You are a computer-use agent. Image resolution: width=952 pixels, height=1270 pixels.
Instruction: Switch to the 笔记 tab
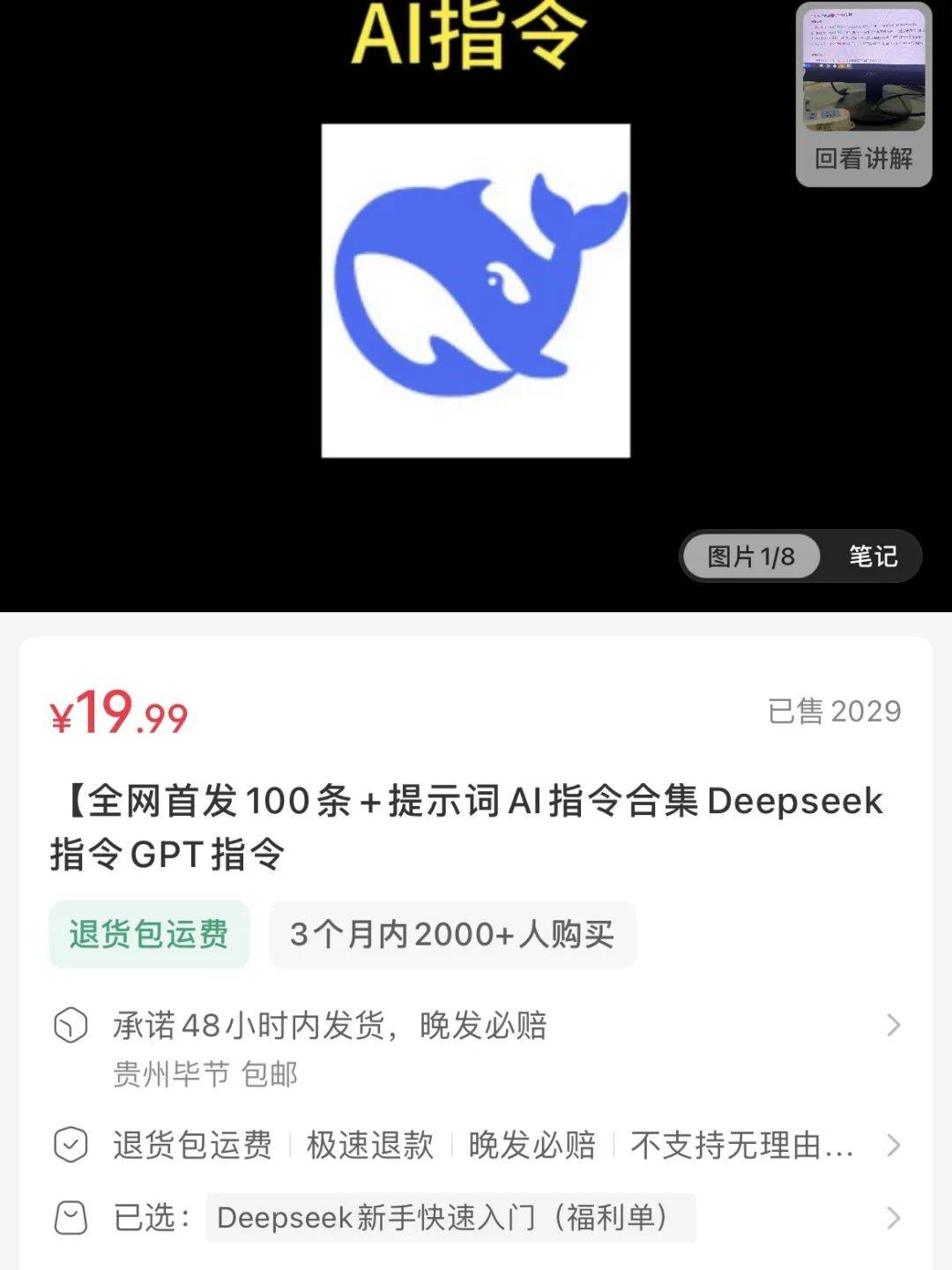(873, 557)
